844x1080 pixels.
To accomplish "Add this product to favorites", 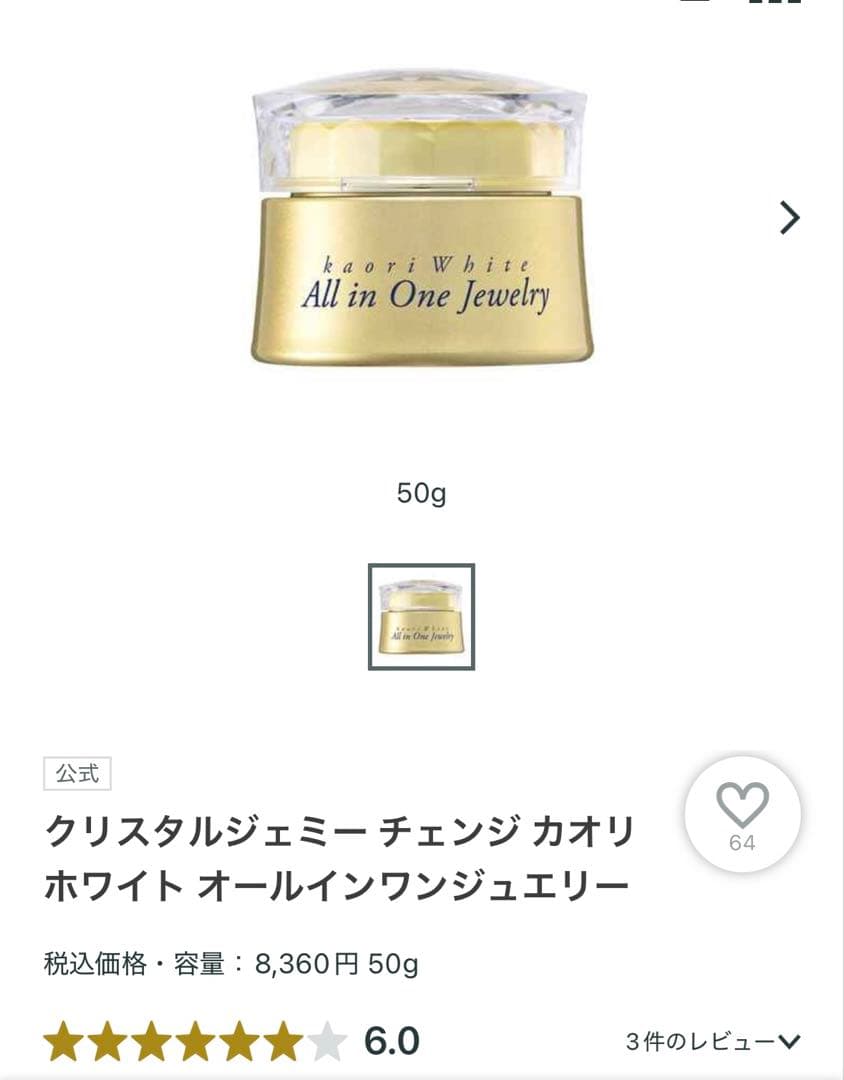I will click(742, 812).
